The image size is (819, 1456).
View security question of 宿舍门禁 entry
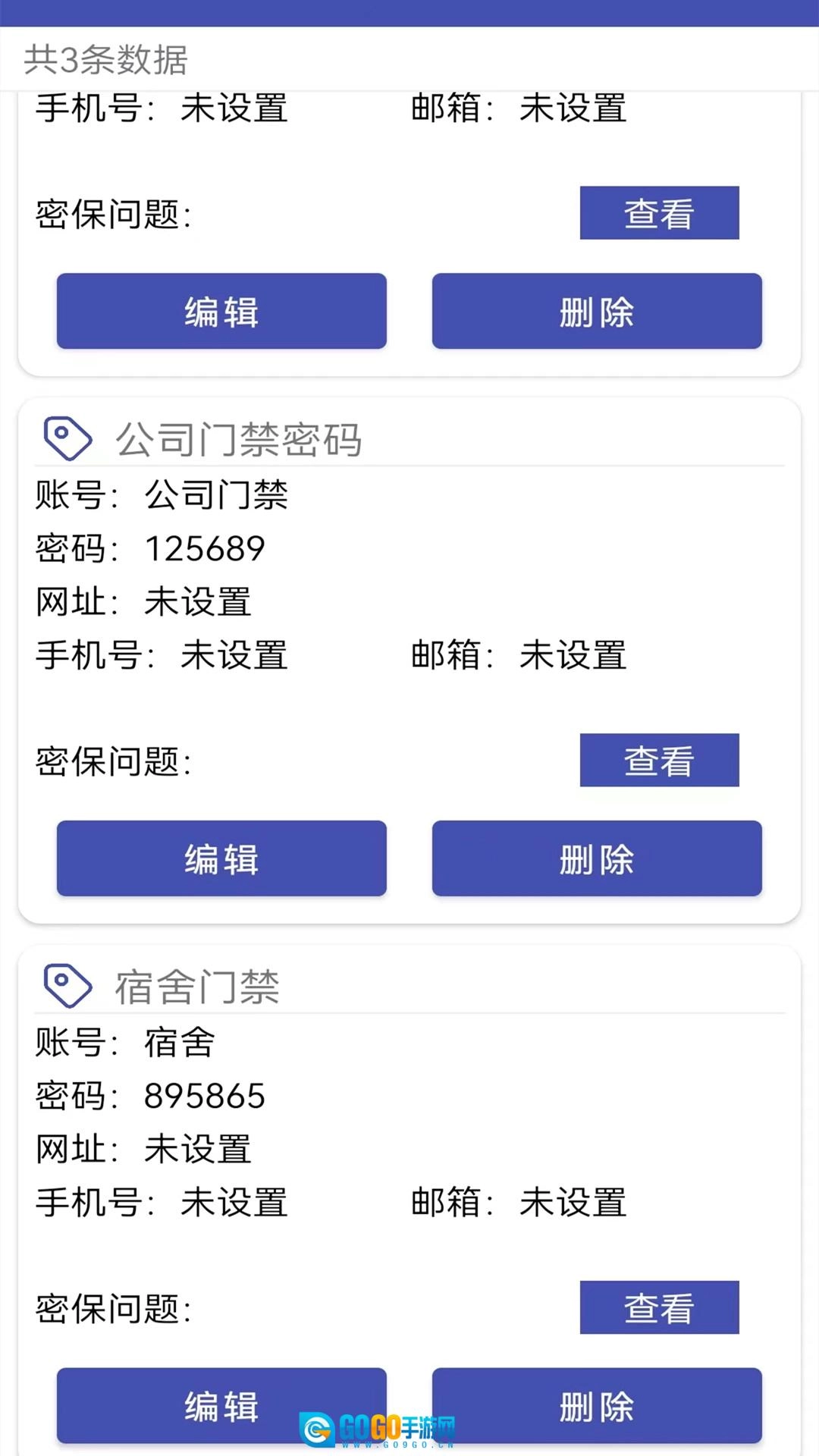(659, 1308)
